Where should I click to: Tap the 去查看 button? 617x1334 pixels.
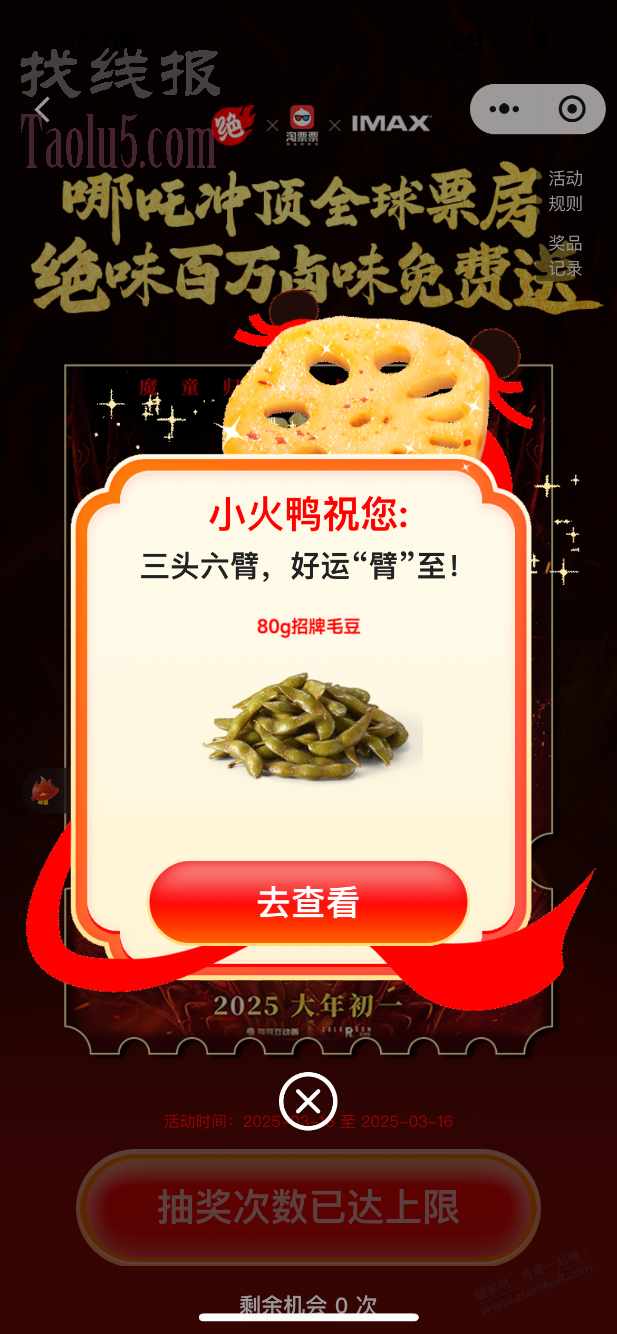pyautogui.click(x=308, y=902)
